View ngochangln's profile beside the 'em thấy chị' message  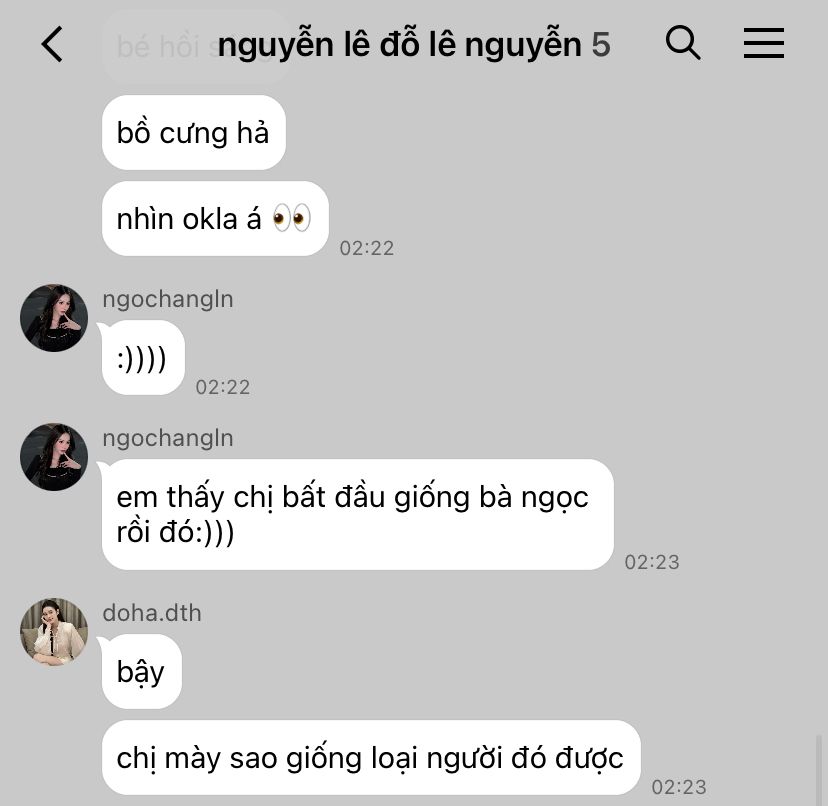(54, 457)
